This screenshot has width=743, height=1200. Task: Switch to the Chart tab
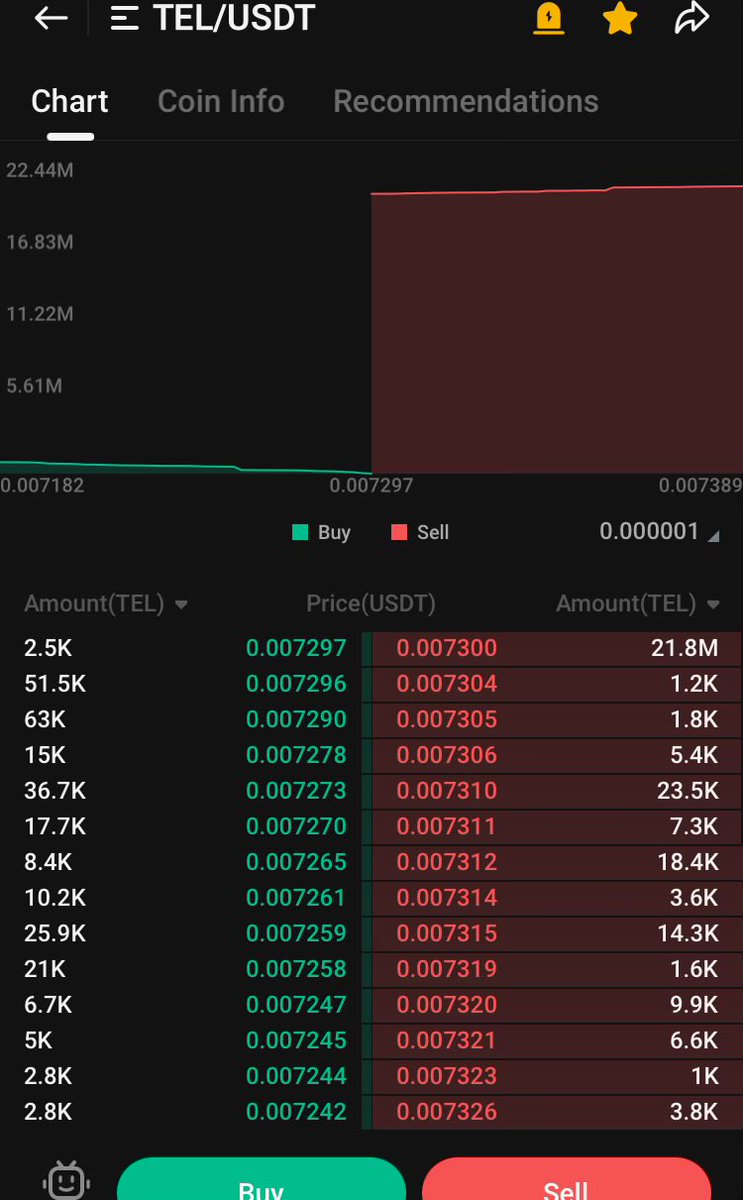click(x=70, y=101)
